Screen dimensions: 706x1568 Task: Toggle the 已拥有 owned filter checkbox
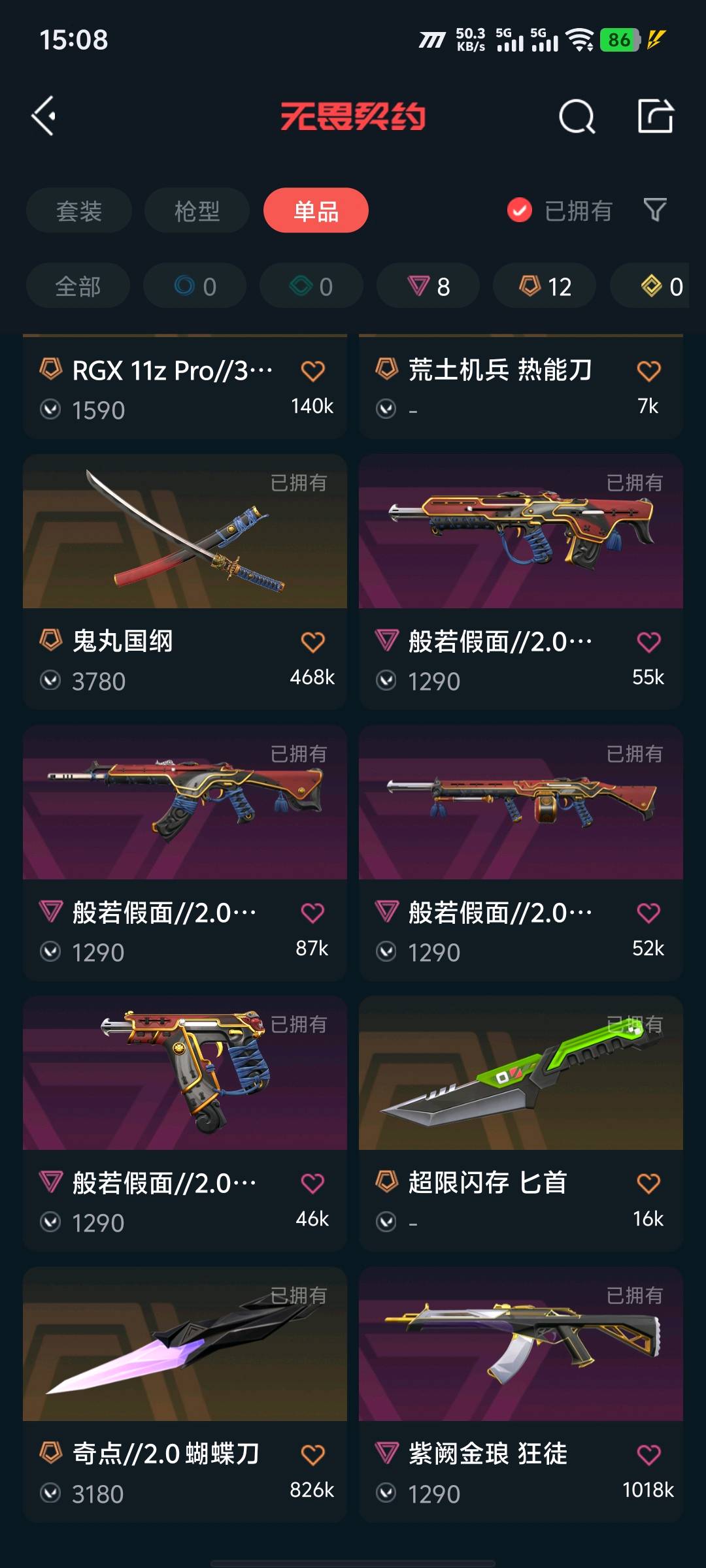pos(520,210)
